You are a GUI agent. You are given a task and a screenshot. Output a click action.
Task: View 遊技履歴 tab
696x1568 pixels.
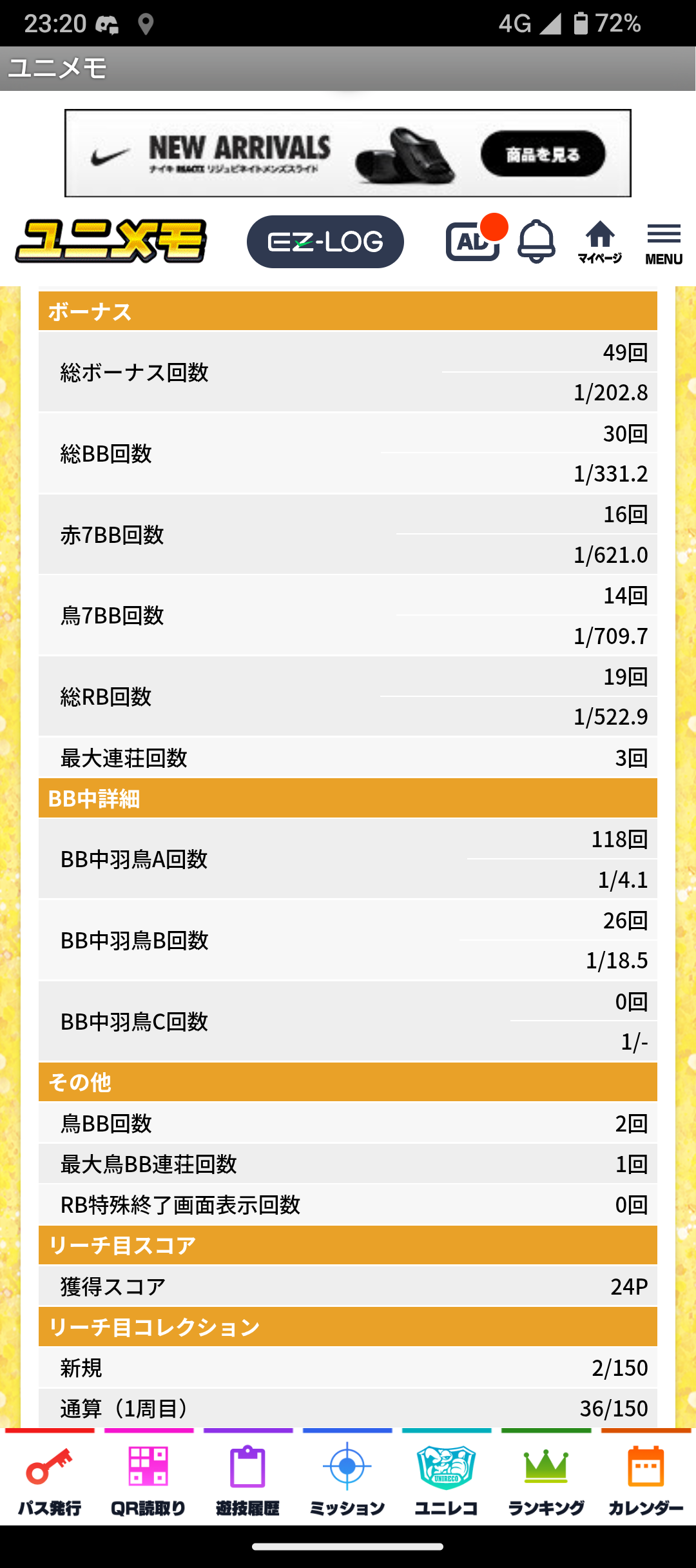coord(248,1476)
